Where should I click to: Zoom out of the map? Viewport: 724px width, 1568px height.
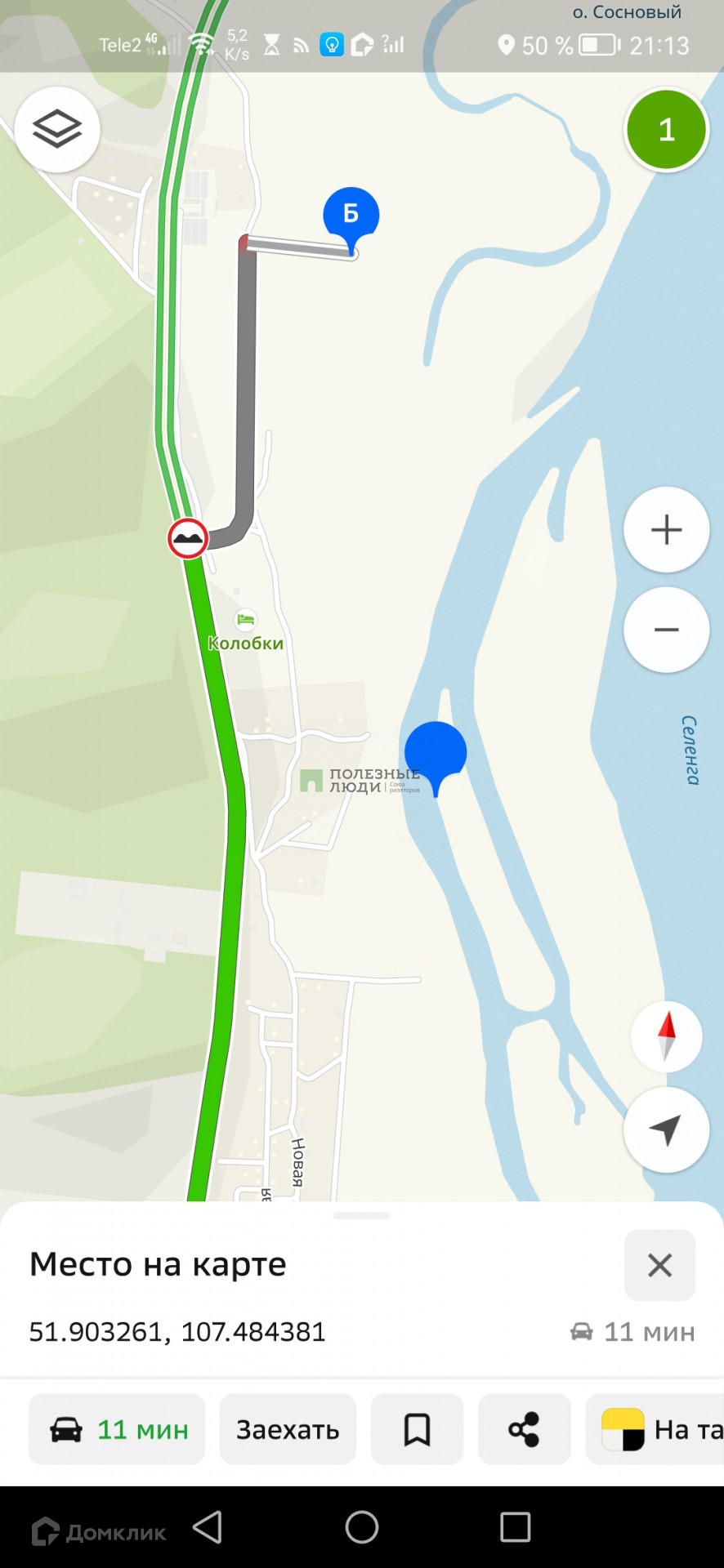(x=666, y=630)
